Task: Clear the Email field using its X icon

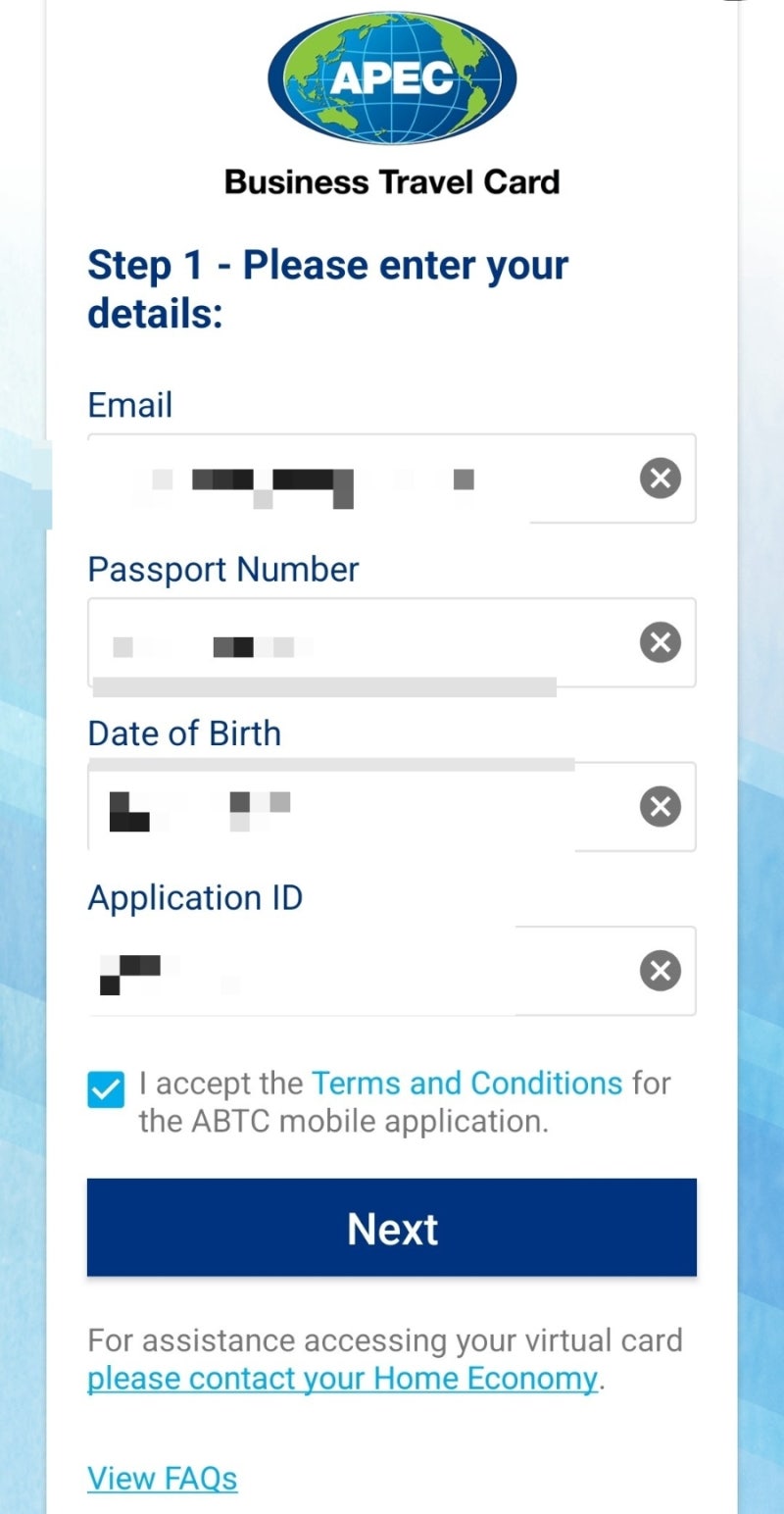Action: pos(660,479)
